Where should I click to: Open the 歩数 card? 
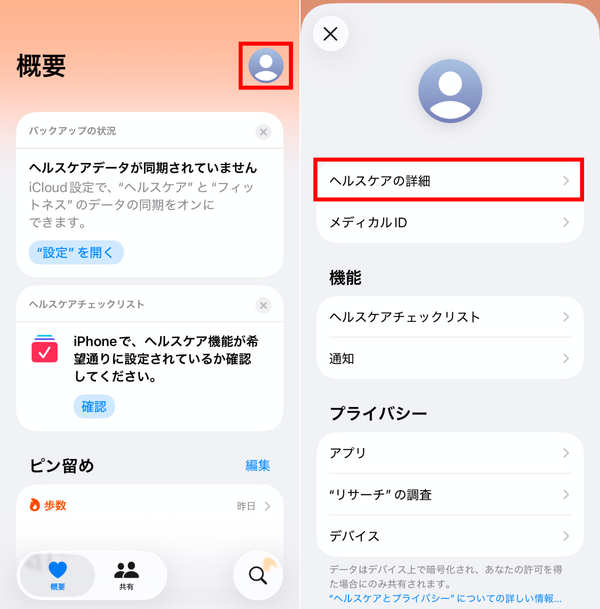pos(150,506)
